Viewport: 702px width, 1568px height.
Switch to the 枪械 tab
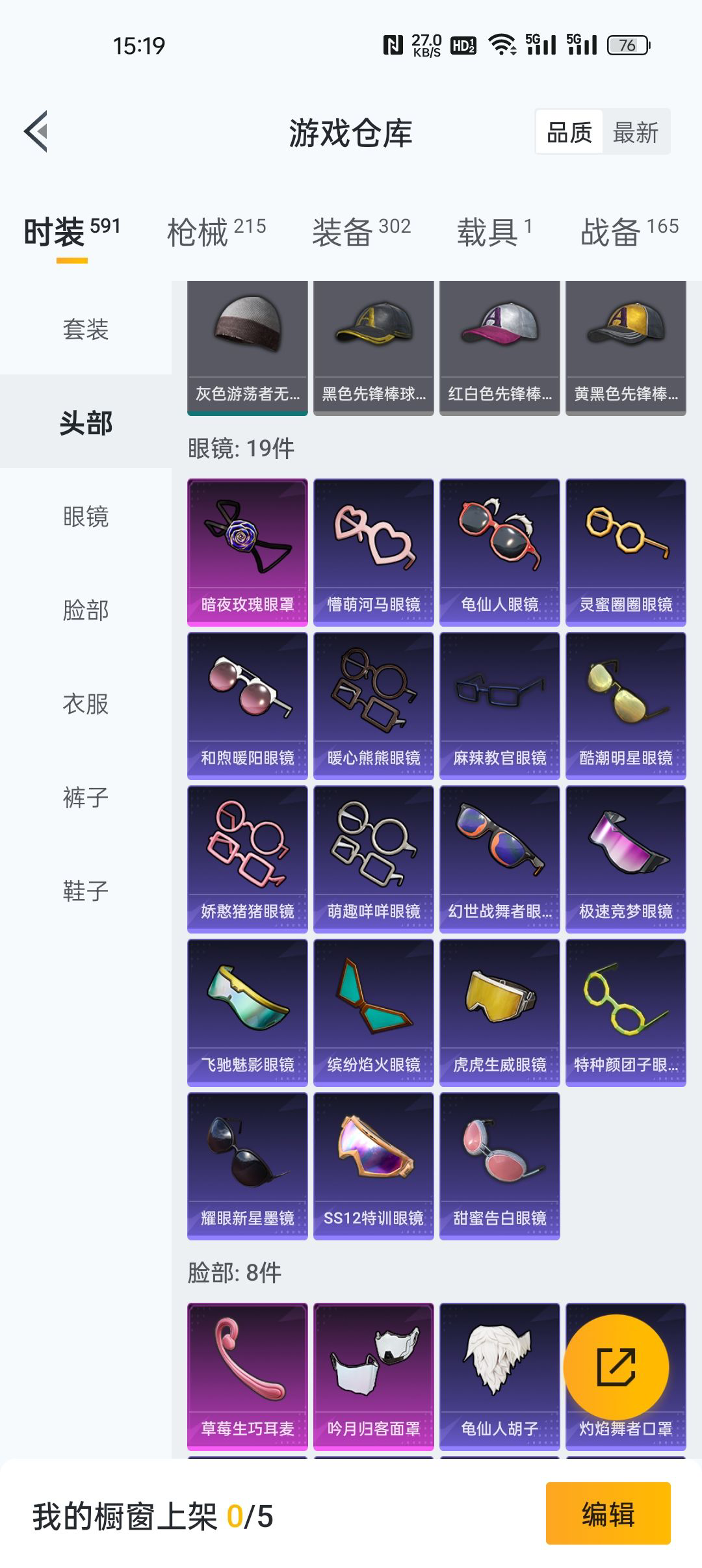pyautogui.click(x=216, y=231)
